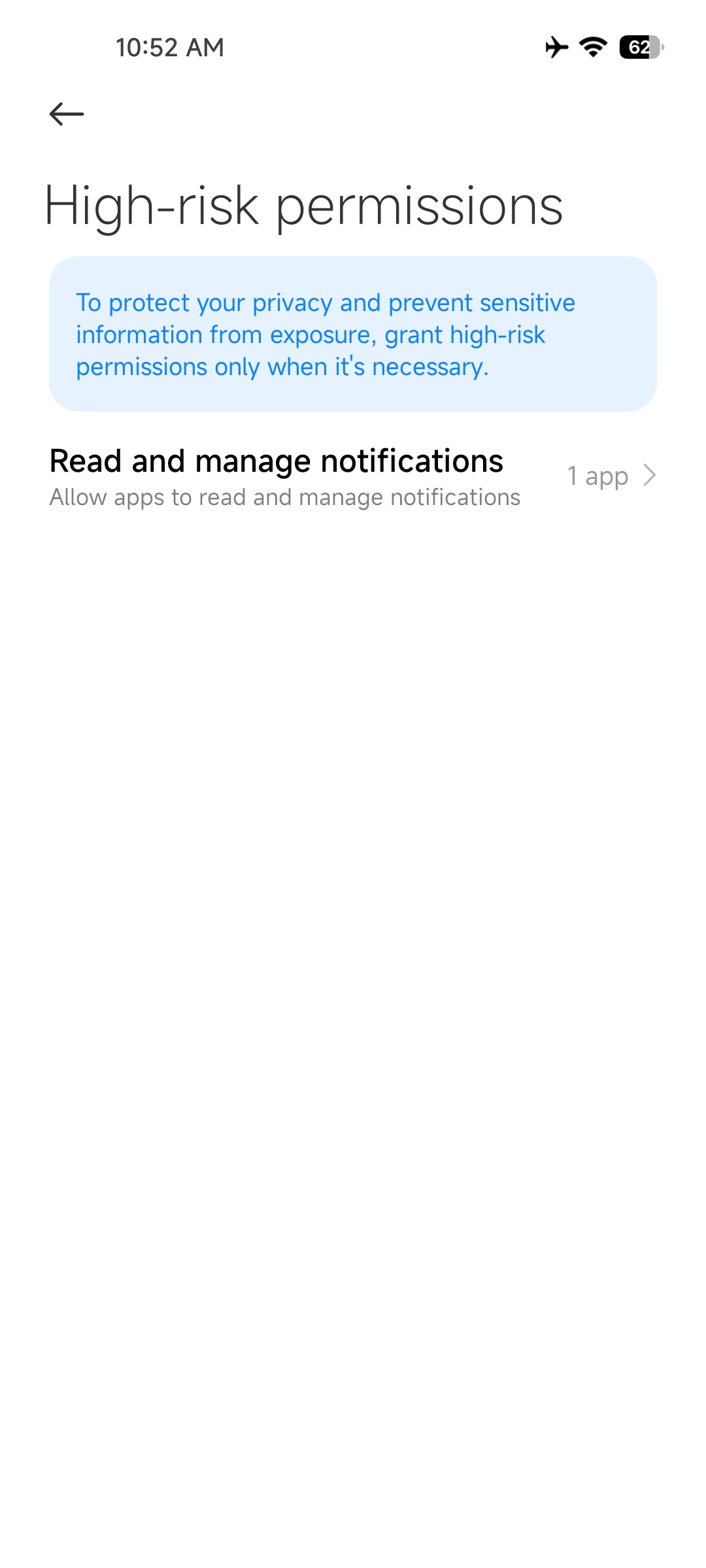
Task: Go back using the arrow icon
Action: (x=67, y=114)
